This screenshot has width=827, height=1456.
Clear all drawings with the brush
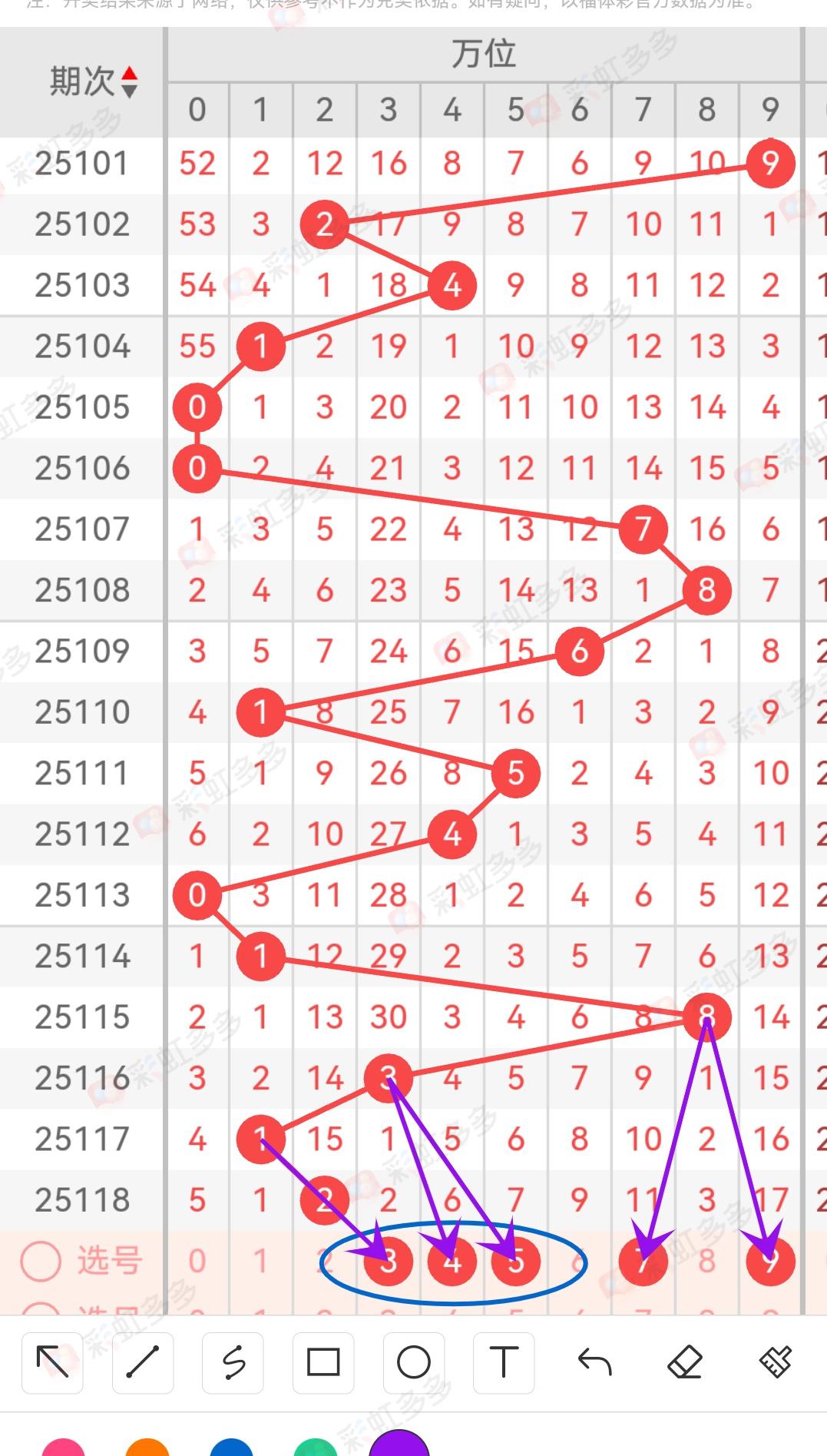776,1363
